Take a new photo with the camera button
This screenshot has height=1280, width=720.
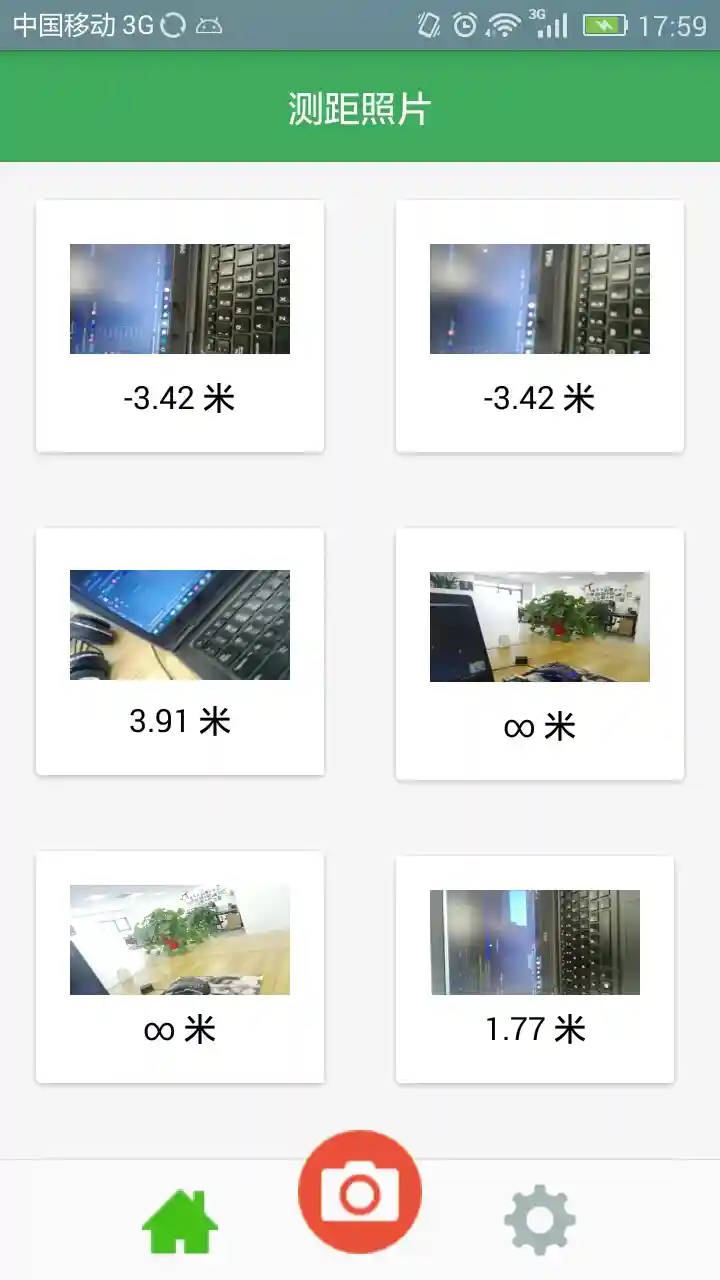[360, 1192]
